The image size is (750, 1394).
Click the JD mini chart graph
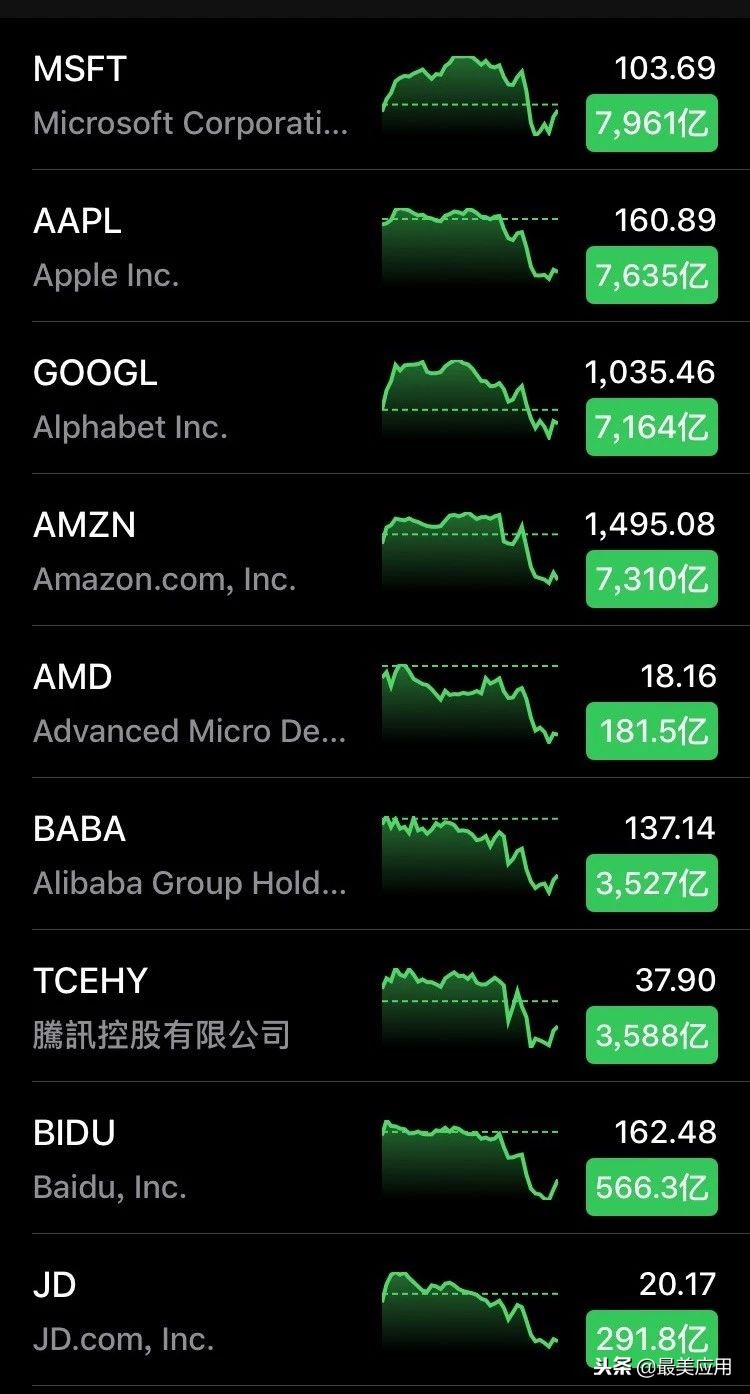pyautogui.click(x=470, y=1311)
